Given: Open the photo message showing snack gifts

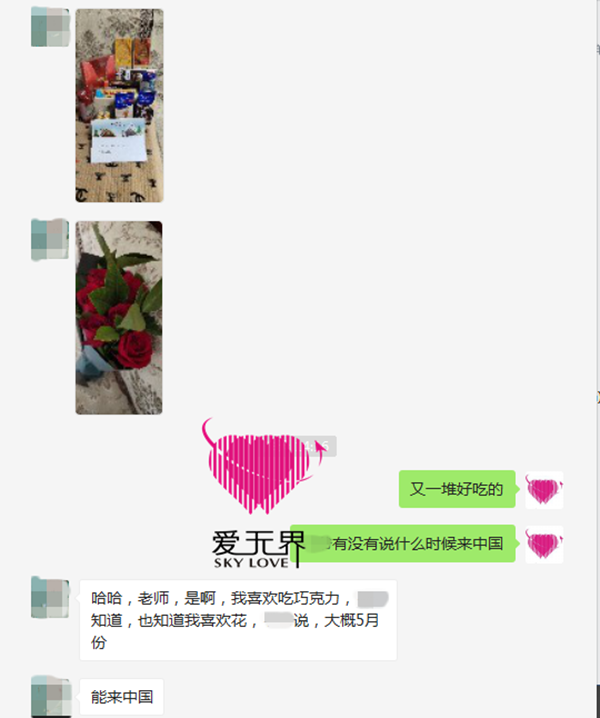Looking at the screenshot, I should (x=119, y=105).
